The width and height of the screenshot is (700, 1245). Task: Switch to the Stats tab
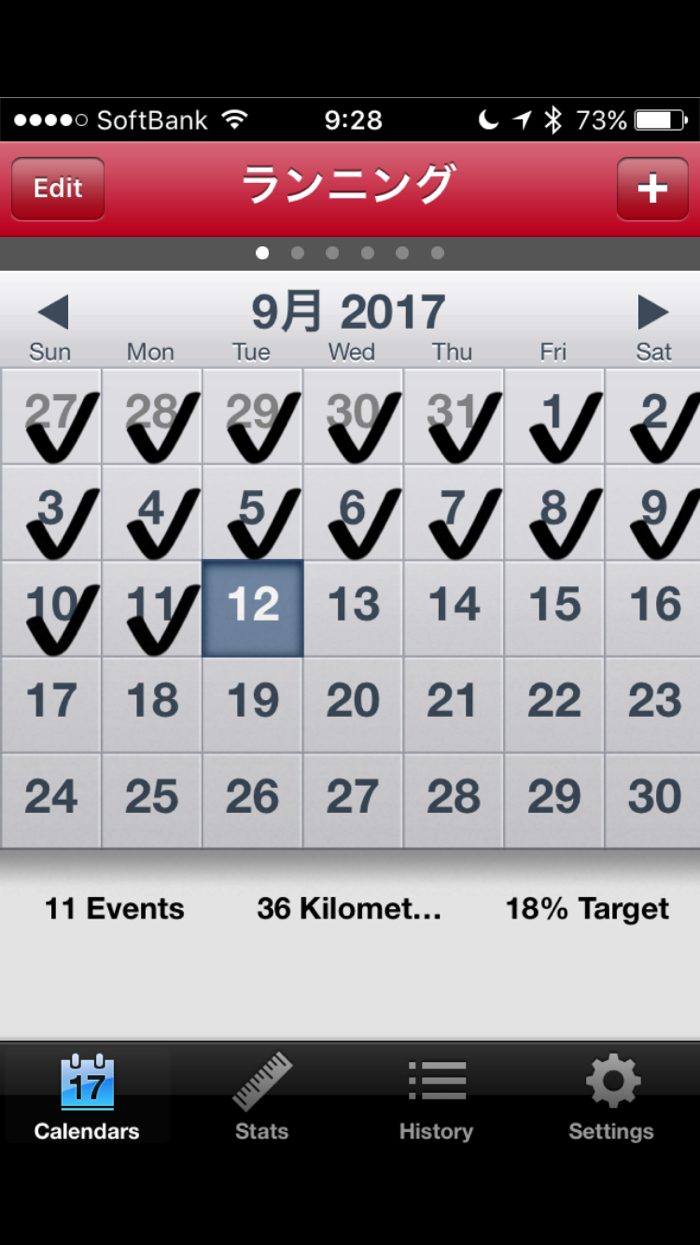(262, 1096)
